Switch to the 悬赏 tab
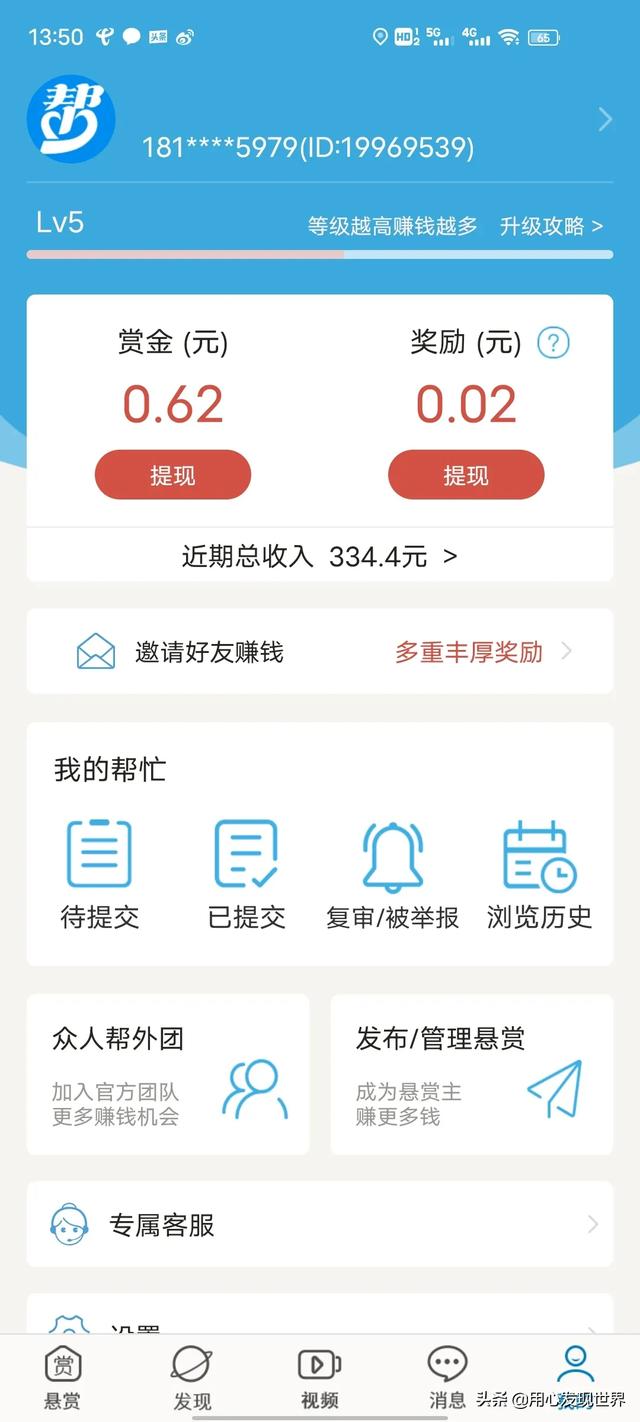The height and width of the screenshot is (1422, 640). tap(62, 1379)
